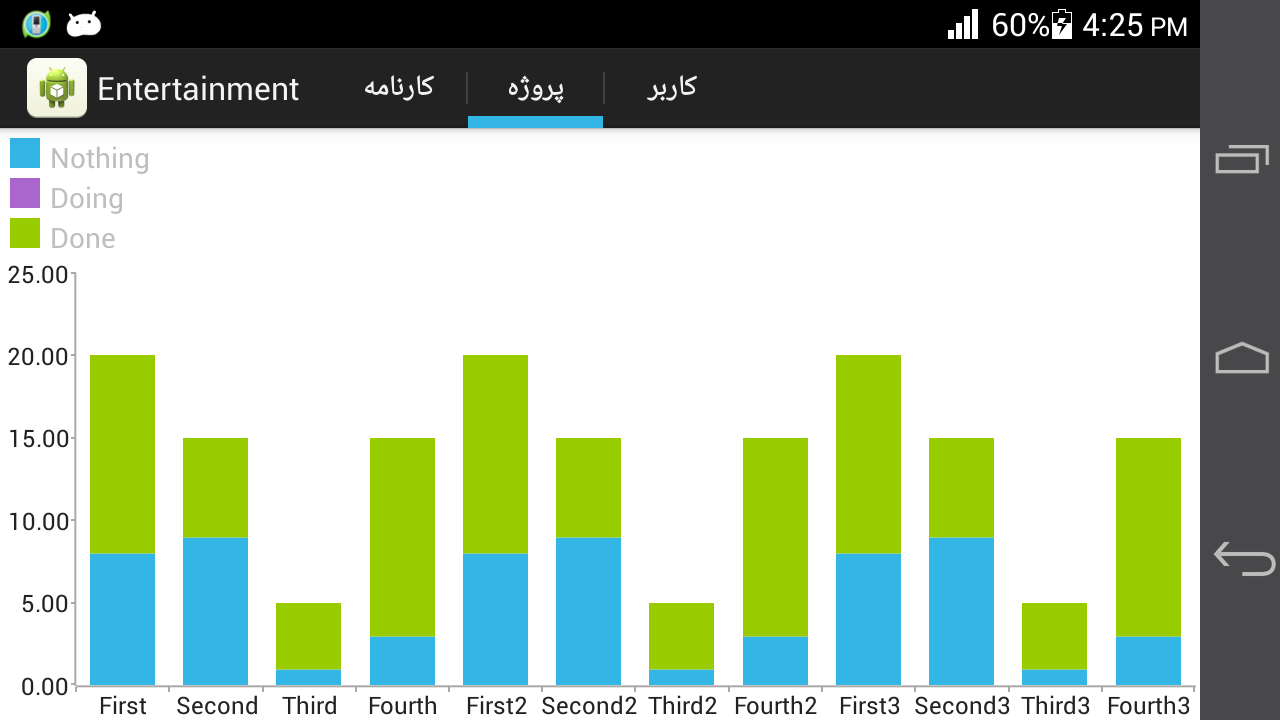Open the کاربر tab
This screenshot has height=720, width=1280.
pos(672,88)
